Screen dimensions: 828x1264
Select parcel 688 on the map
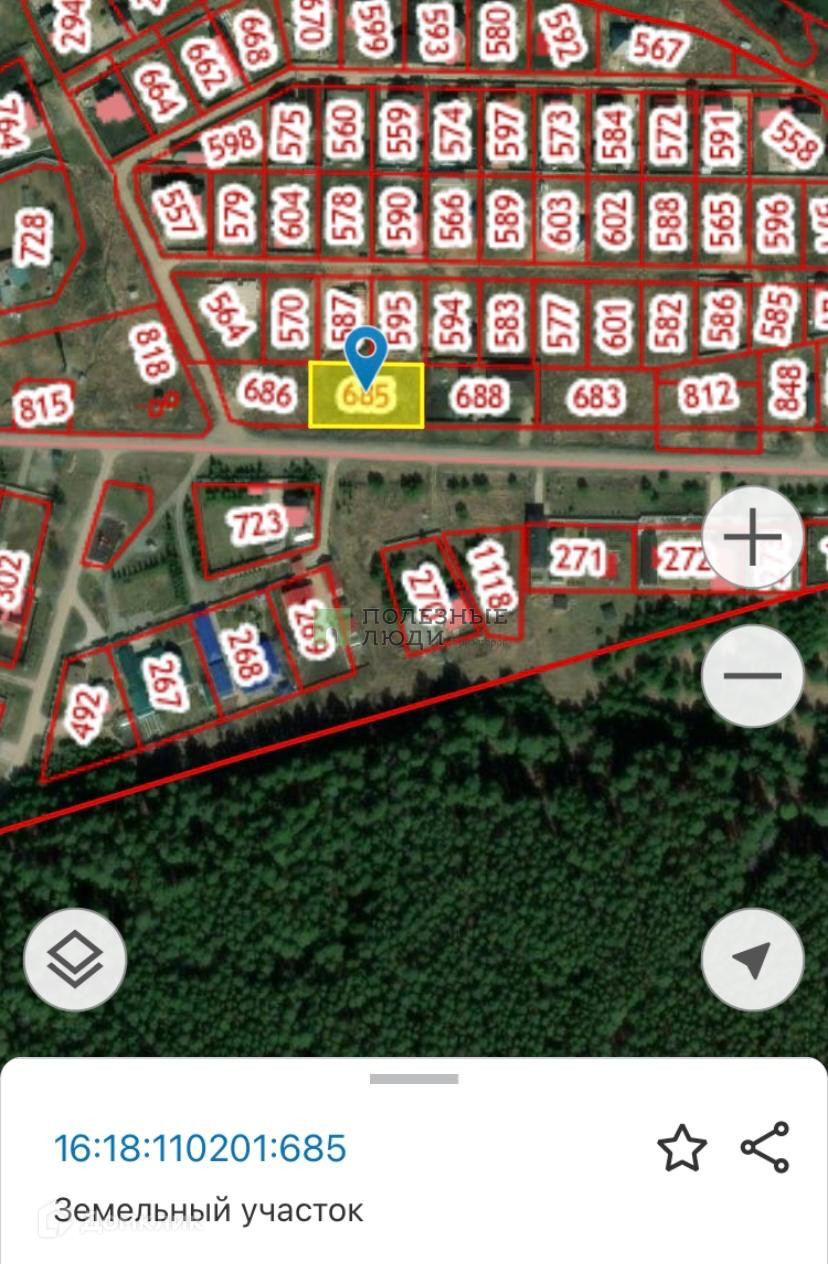tap(479, 396)
